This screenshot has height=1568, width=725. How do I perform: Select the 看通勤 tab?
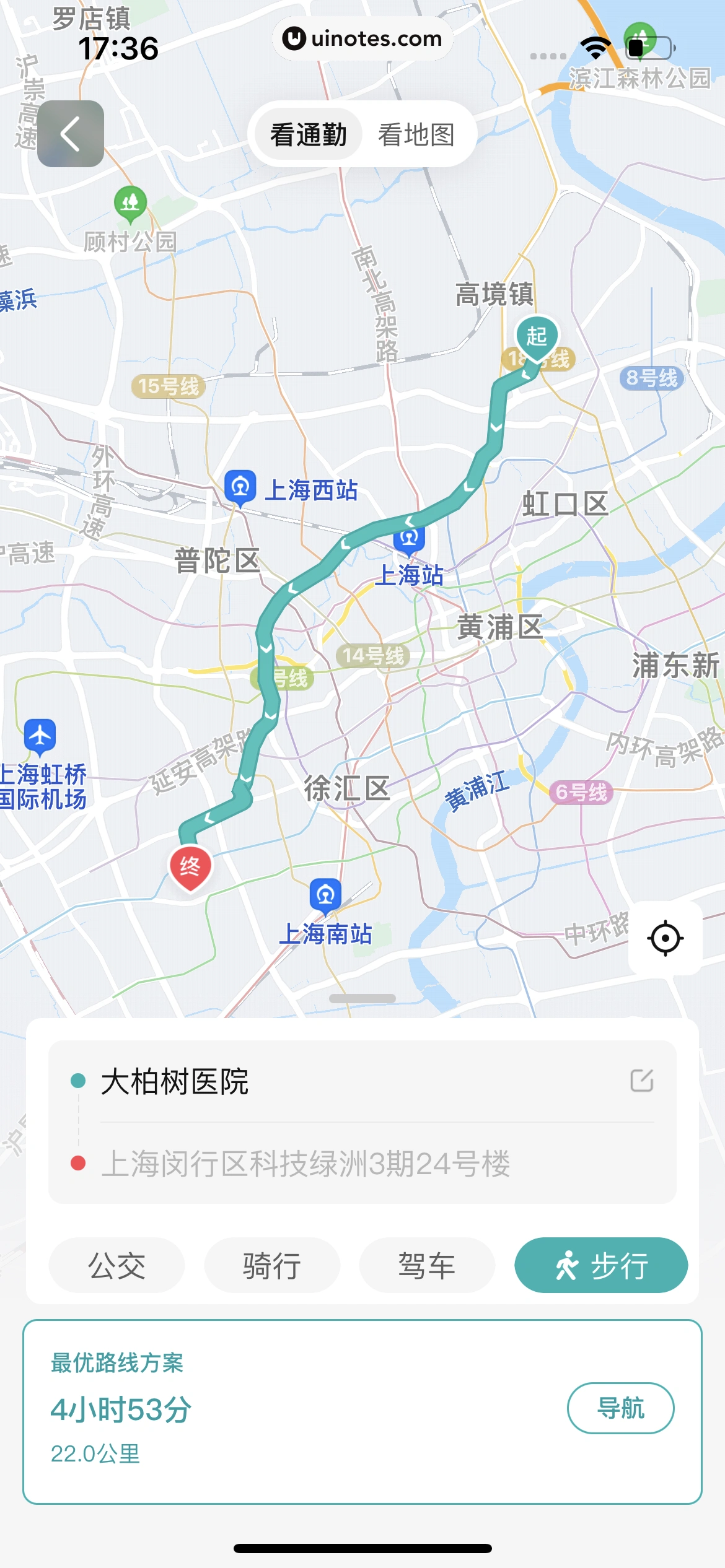pyautogui.click(x=308, y=133)
